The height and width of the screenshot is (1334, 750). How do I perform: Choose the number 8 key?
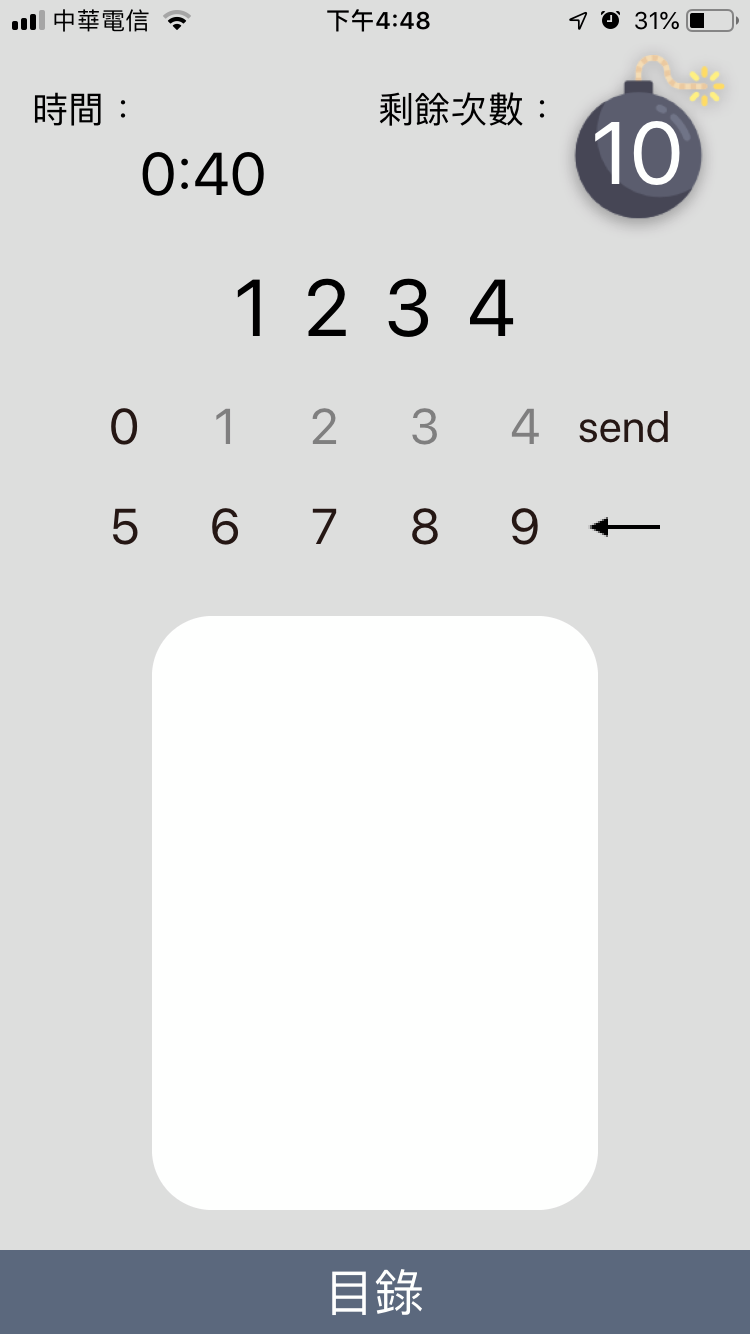(425, 527)
